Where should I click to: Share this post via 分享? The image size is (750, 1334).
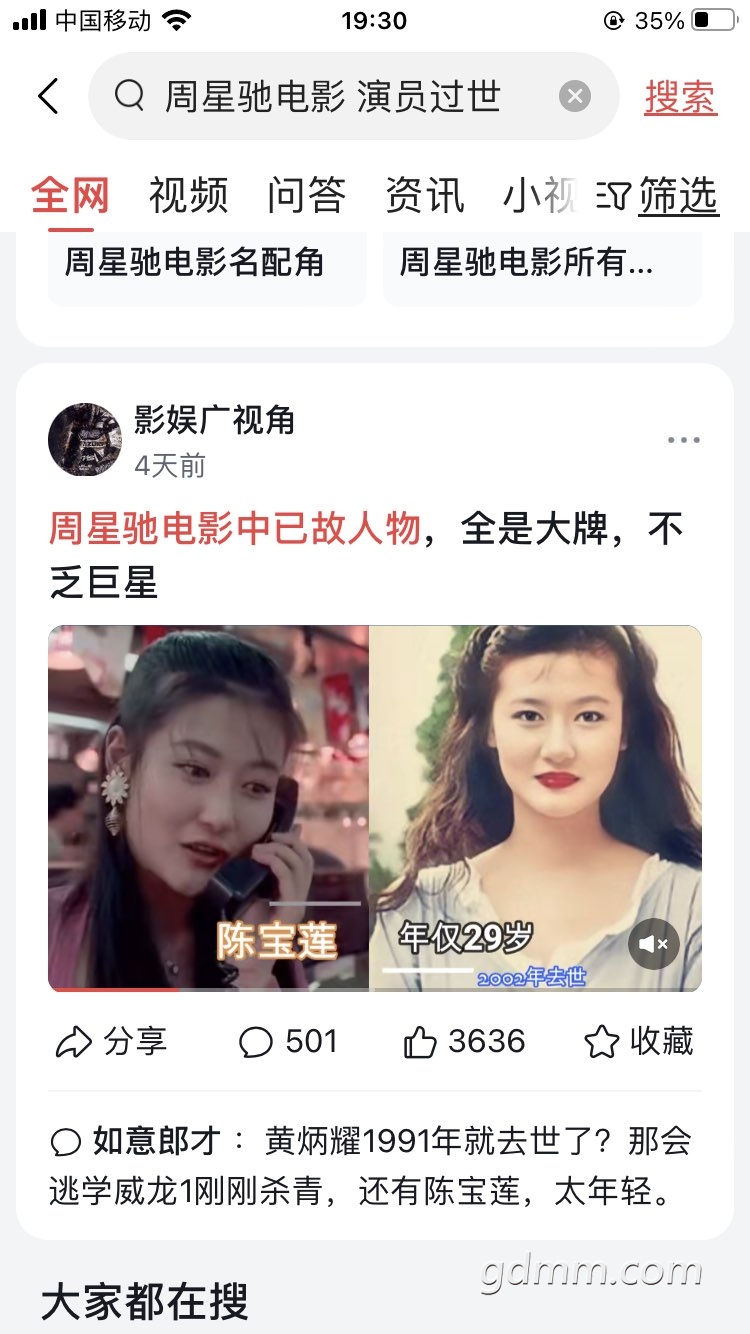coord(111,1042)
